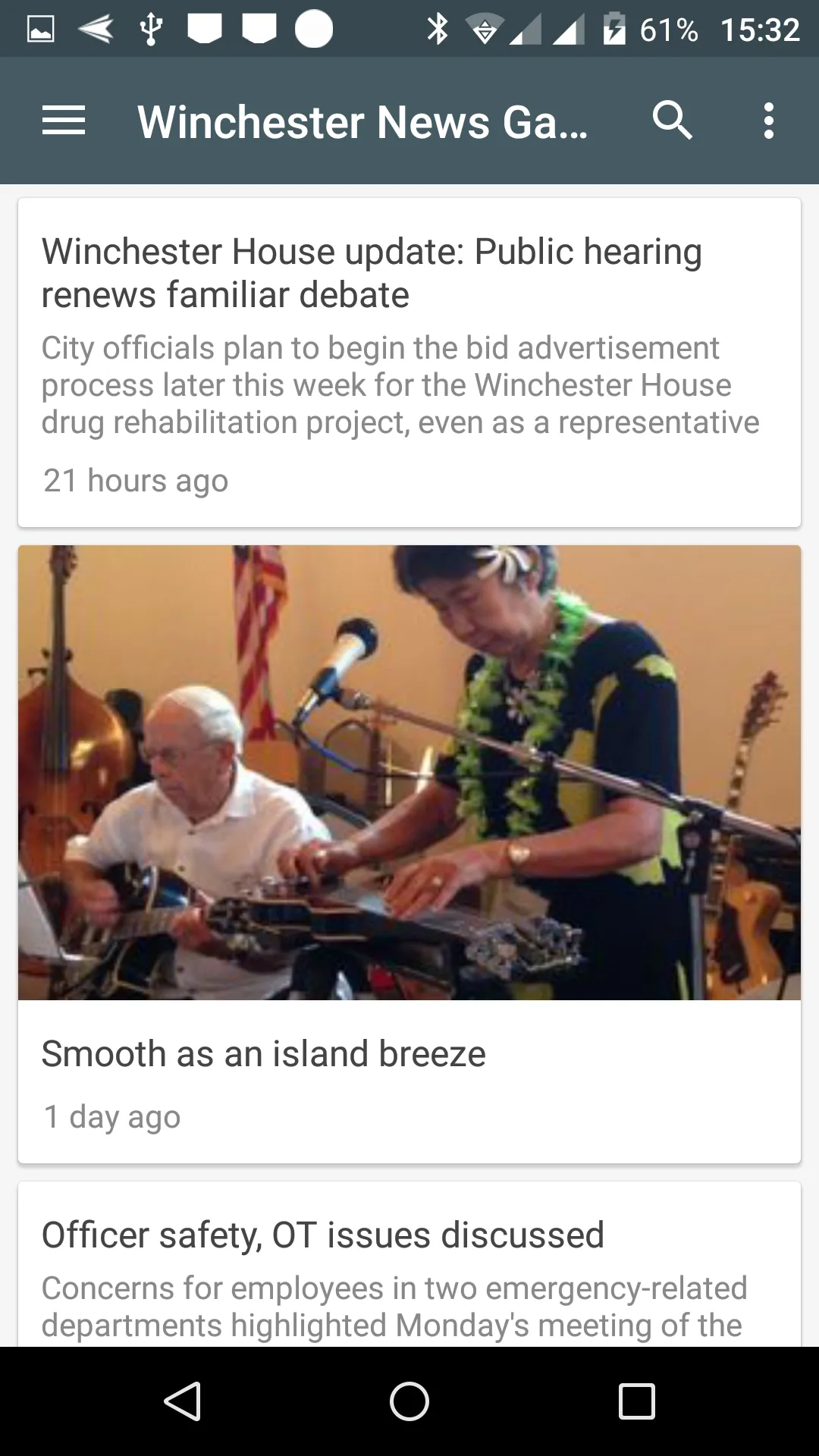819x1456 pixels.
Task: Open the hamburger navigation drawer
Action: (64, 121)
